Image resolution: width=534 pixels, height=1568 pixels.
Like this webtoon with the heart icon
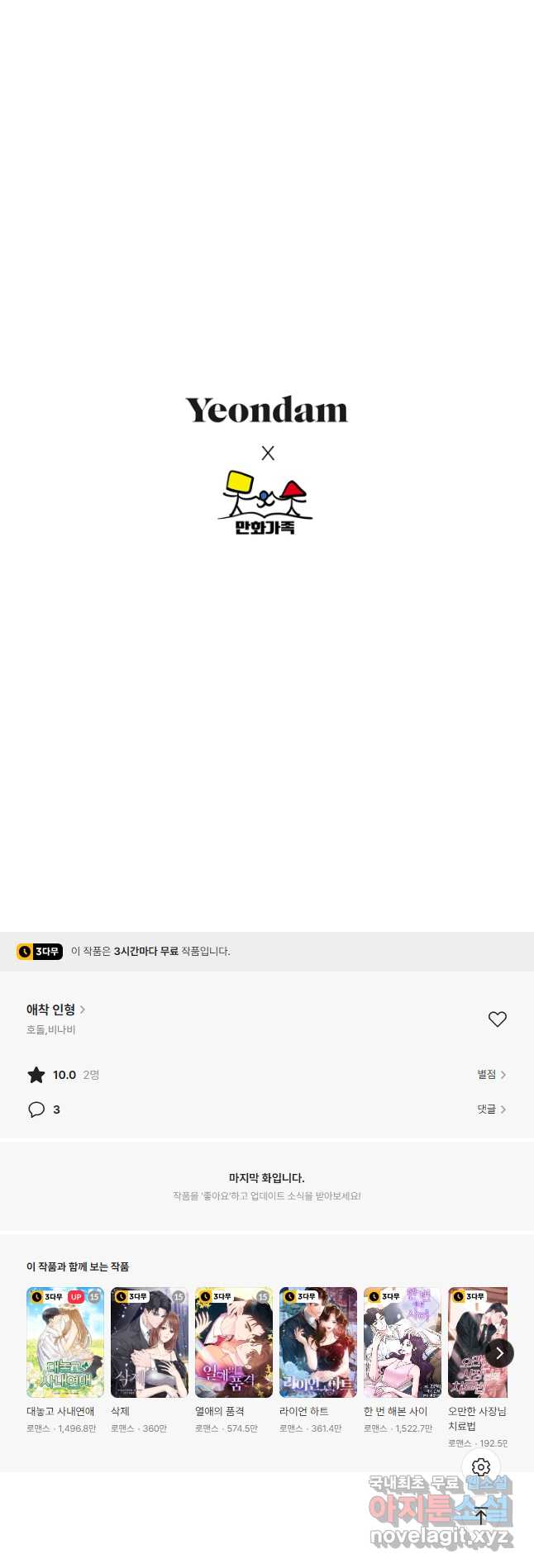pyautogui.click(x=497, y=1019)
